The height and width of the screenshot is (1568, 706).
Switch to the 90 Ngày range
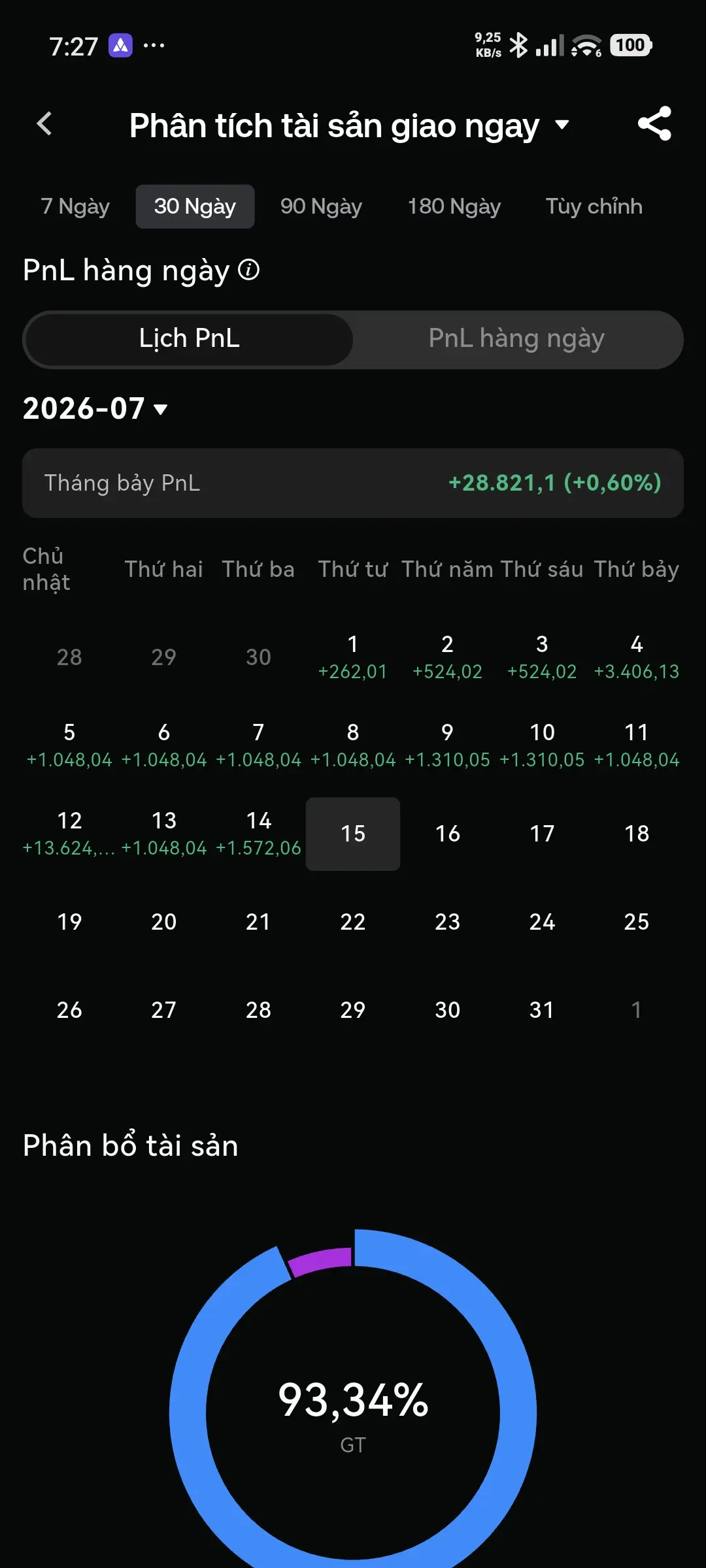point(321,206)
